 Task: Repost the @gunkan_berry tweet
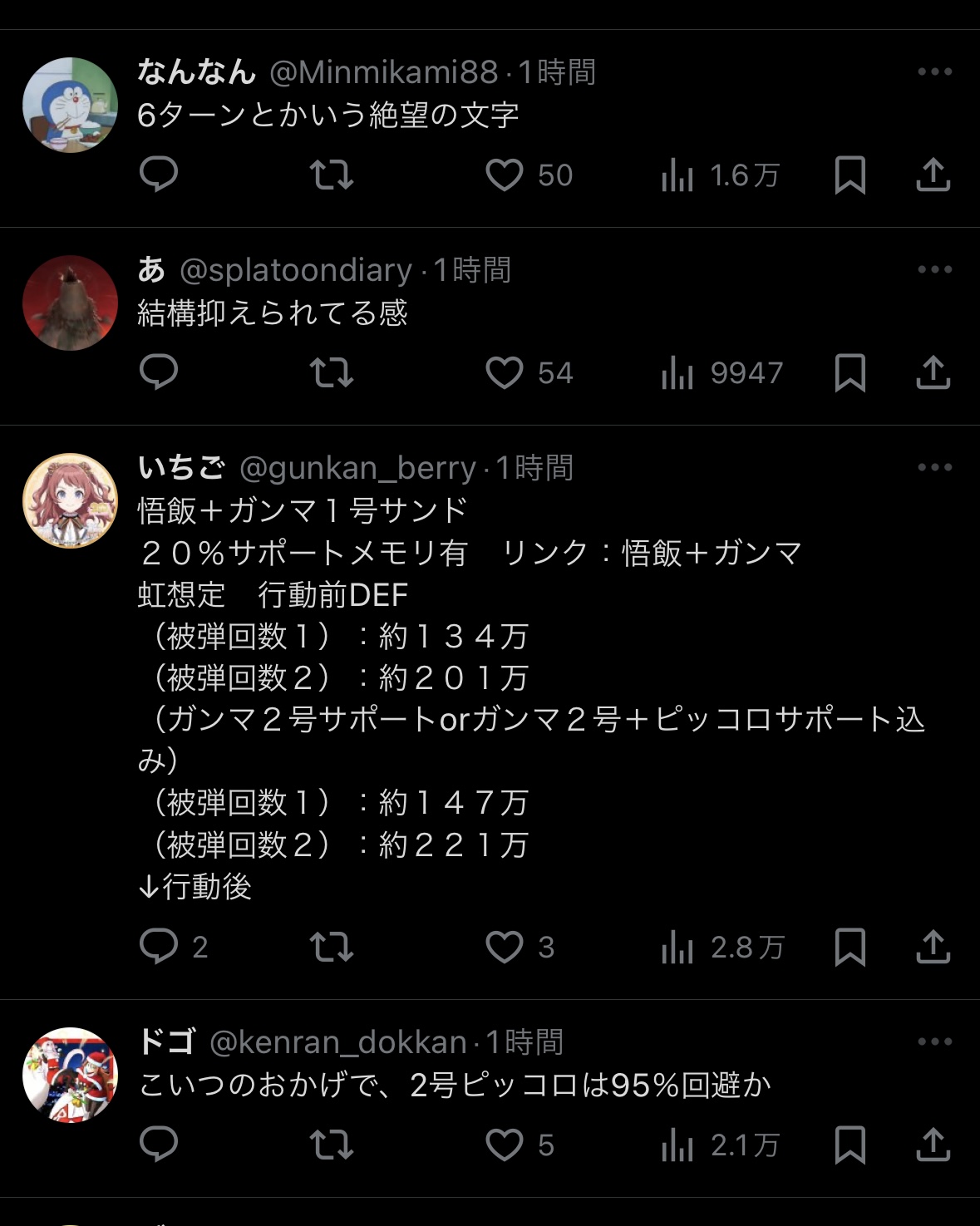(x=332, y=947)
